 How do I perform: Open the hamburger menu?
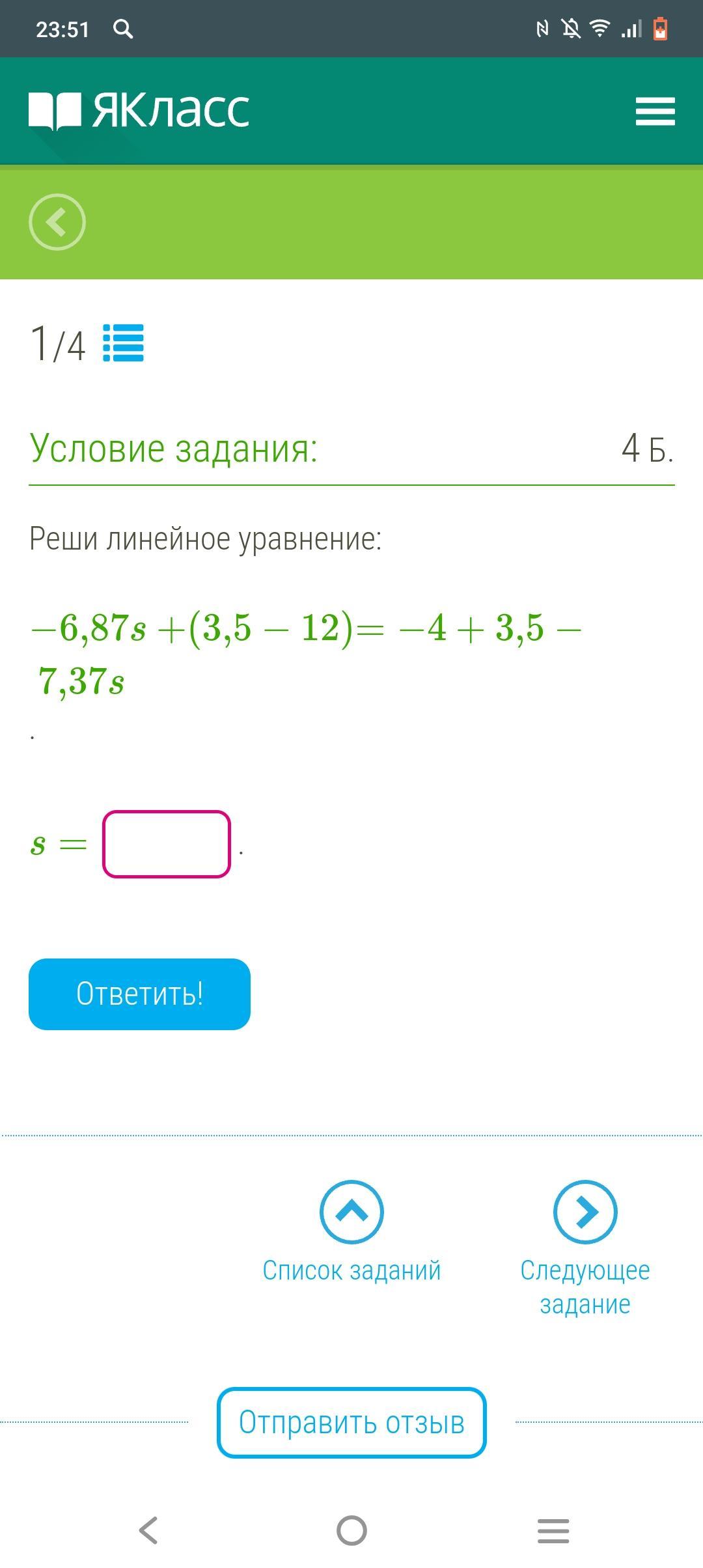coord(655,111)
